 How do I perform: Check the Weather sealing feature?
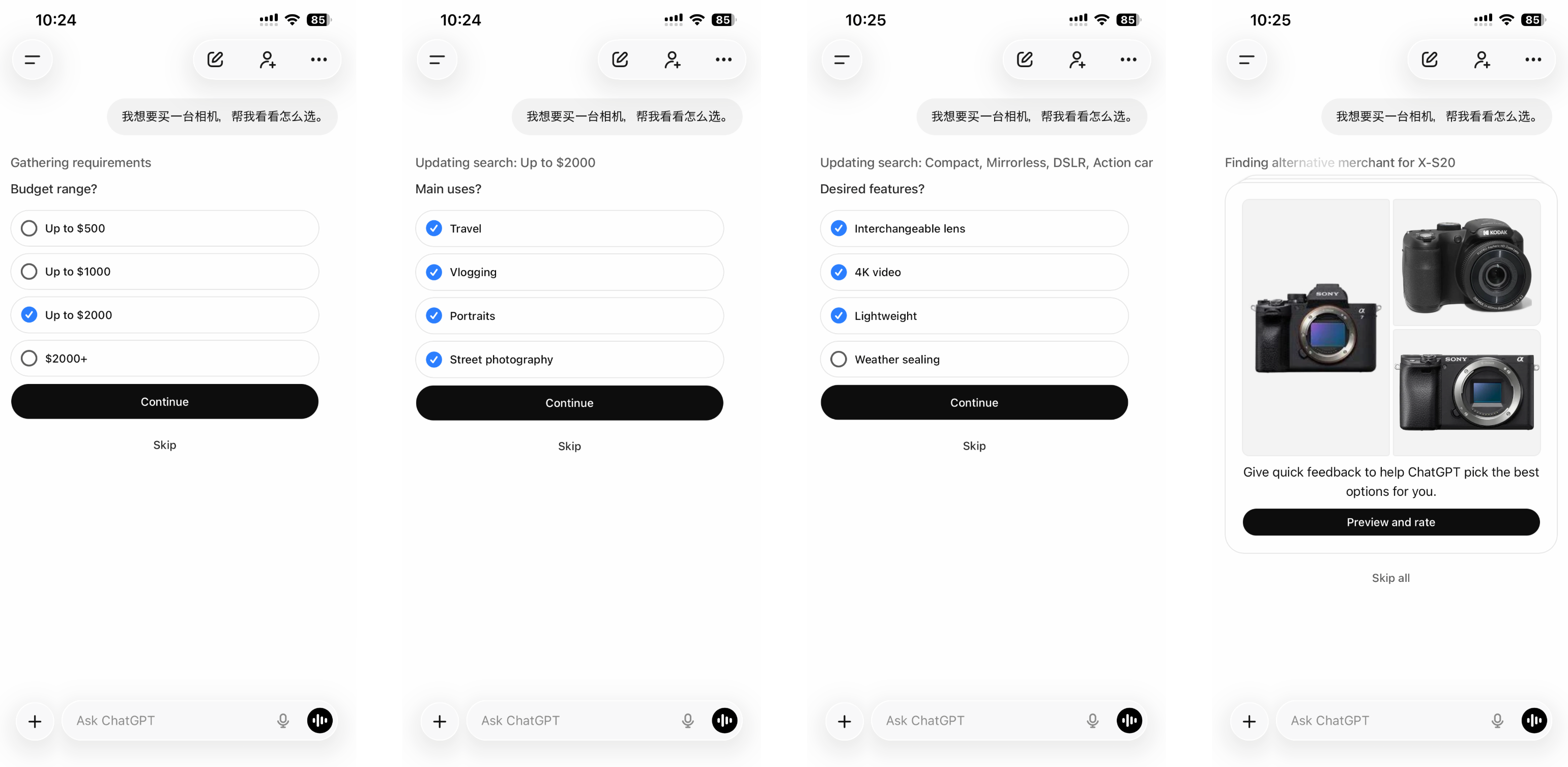tap(973, 359)
